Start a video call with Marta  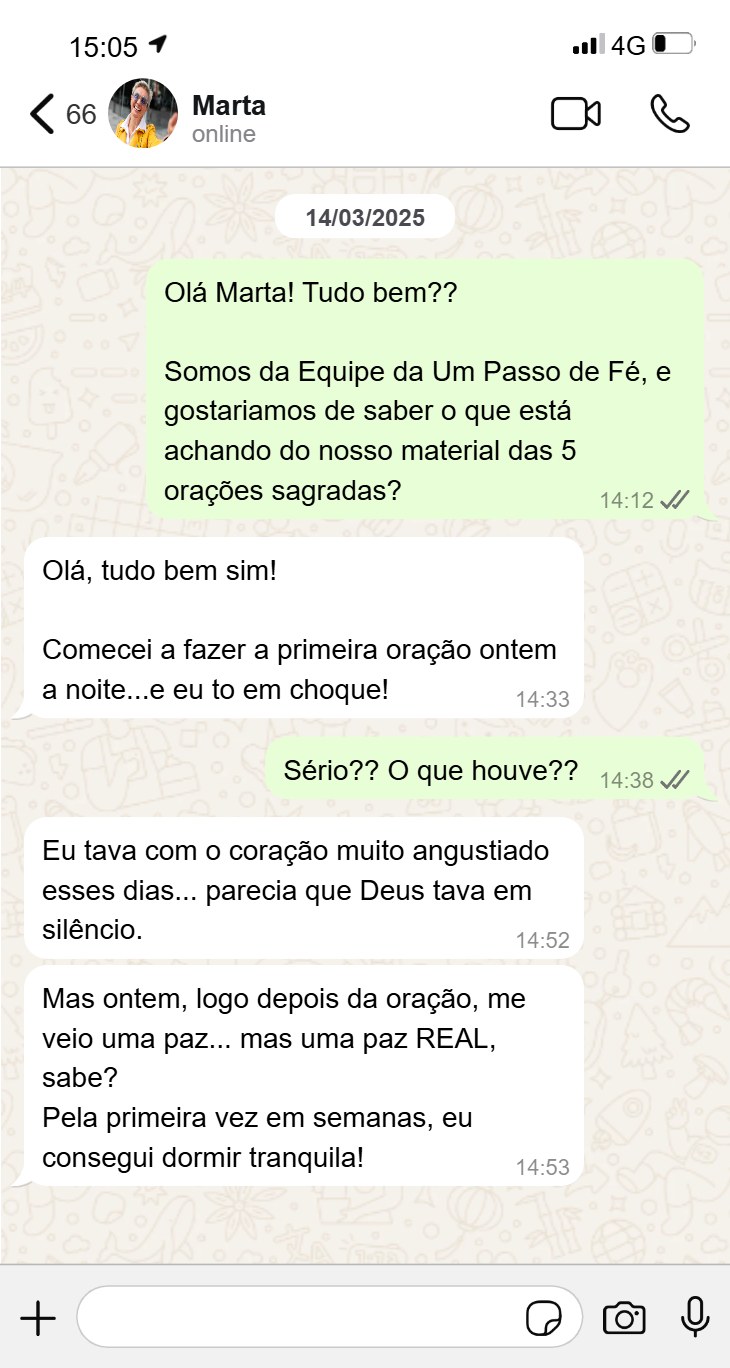point(576,114)
